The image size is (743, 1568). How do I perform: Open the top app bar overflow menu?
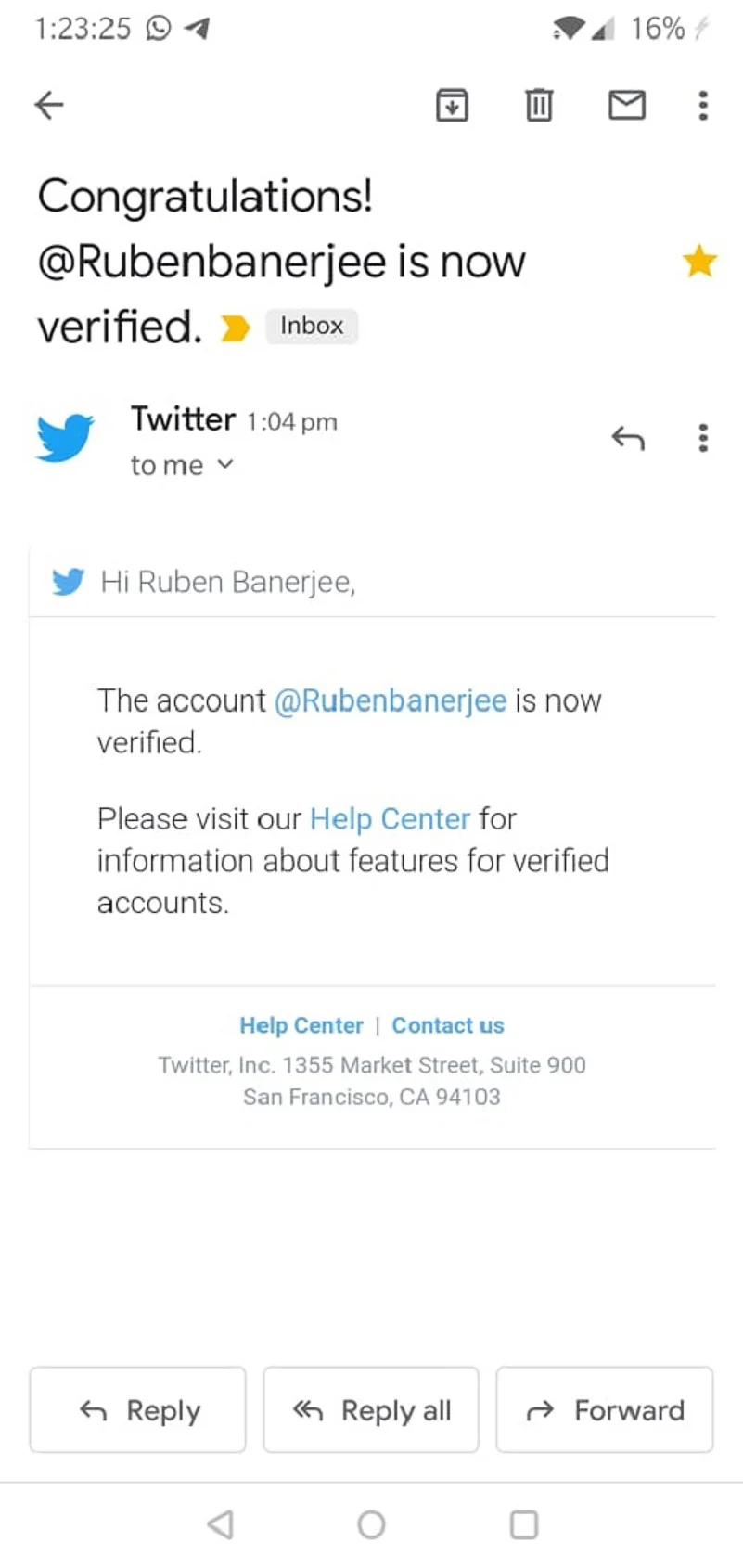click(703, 105)
